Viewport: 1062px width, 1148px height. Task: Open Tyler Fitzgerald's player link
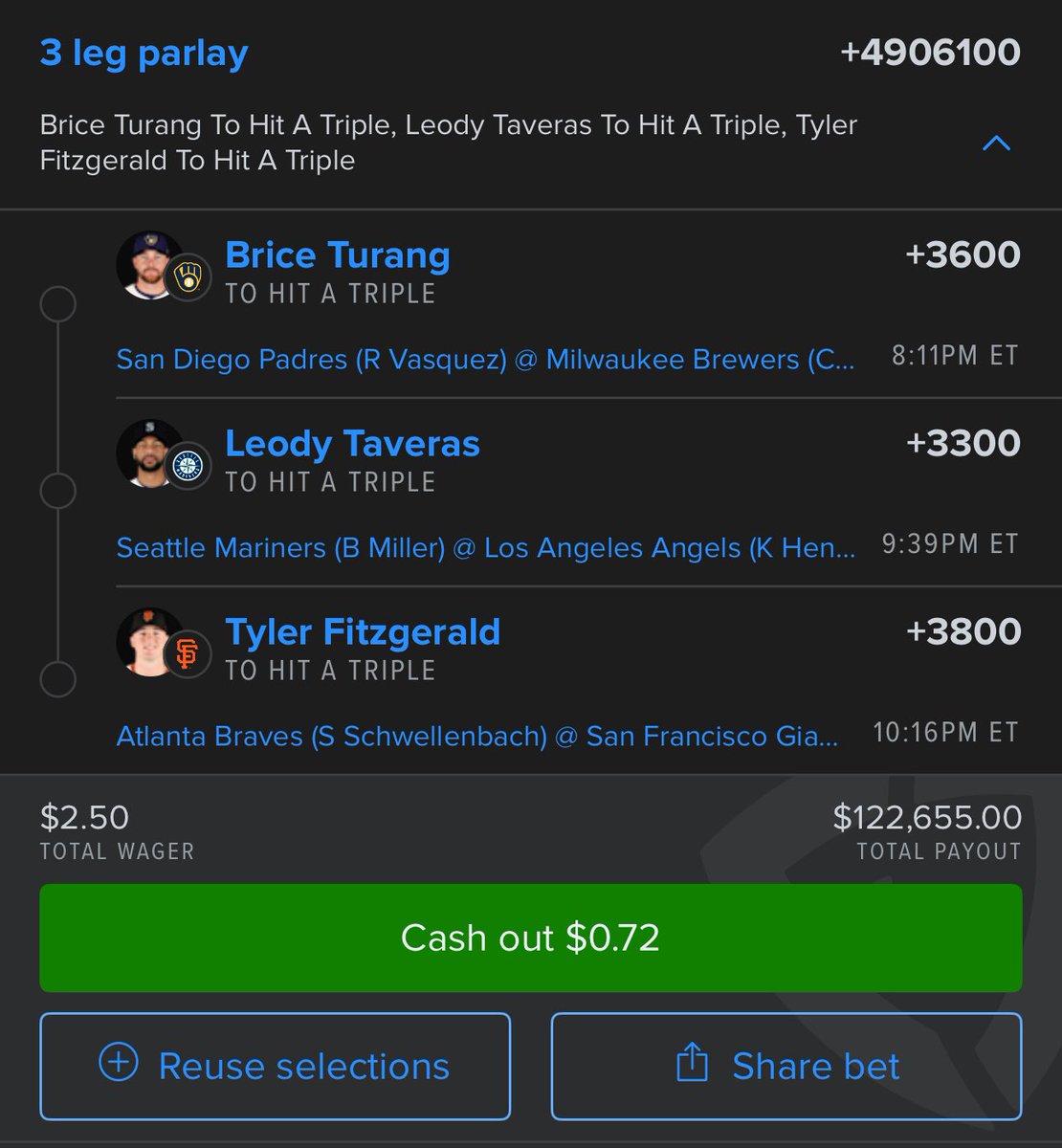tap(362, 632)
